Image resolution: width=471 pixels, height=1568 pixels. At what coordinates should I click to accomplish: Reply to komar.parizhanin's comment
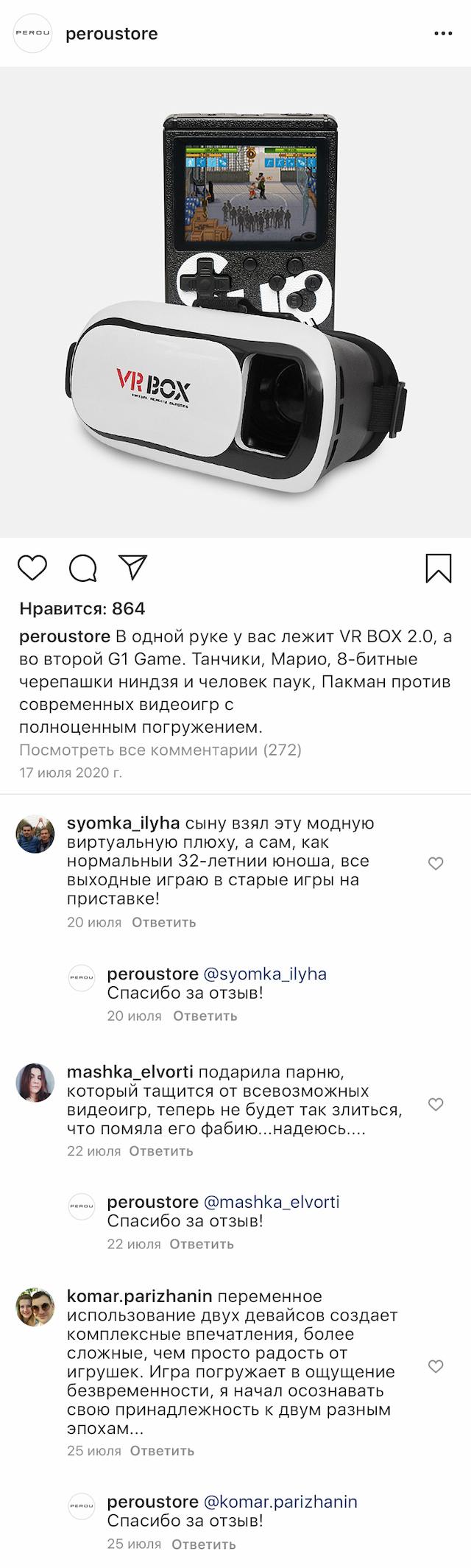(x=162, y=1451)
